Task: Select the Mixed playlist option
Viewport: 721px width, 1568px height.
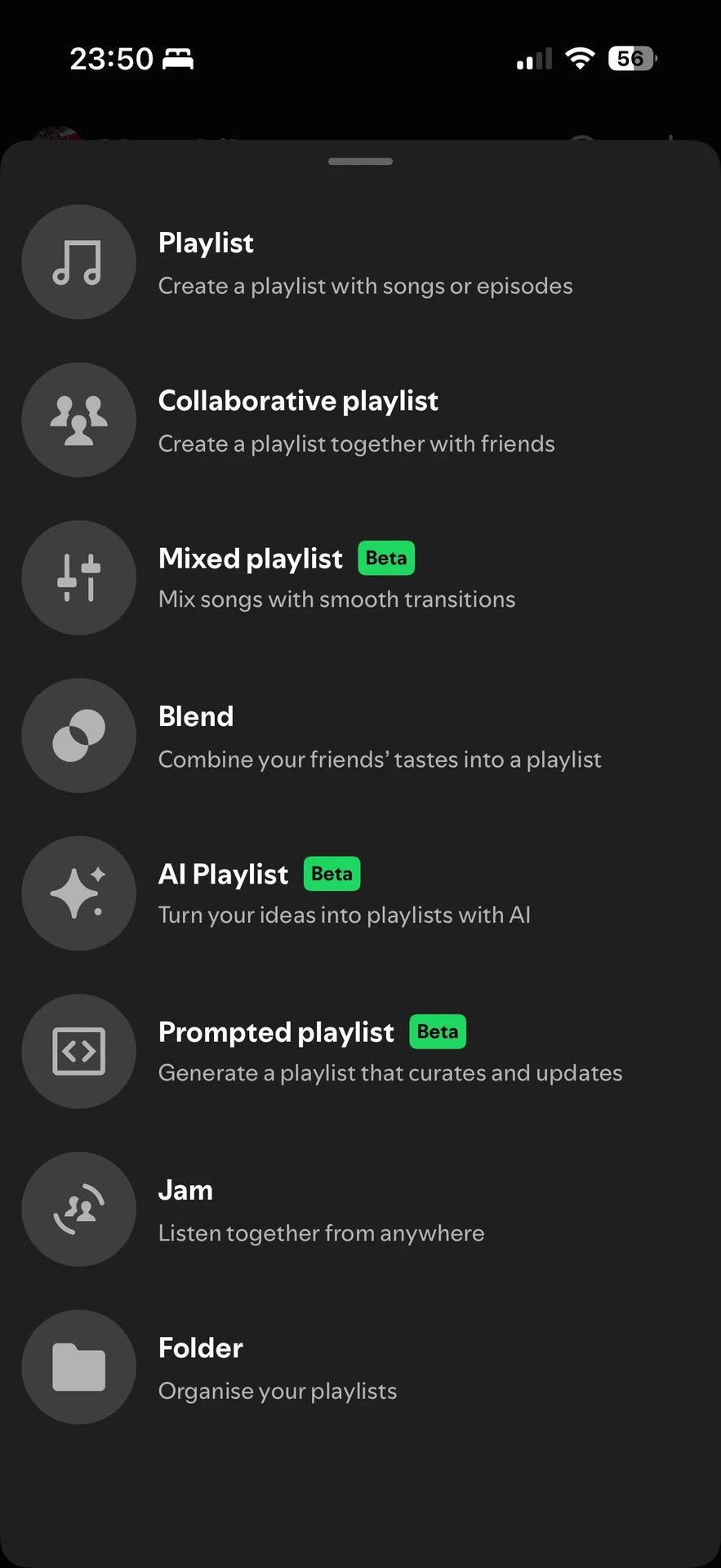Action: (x=359, y=577)
